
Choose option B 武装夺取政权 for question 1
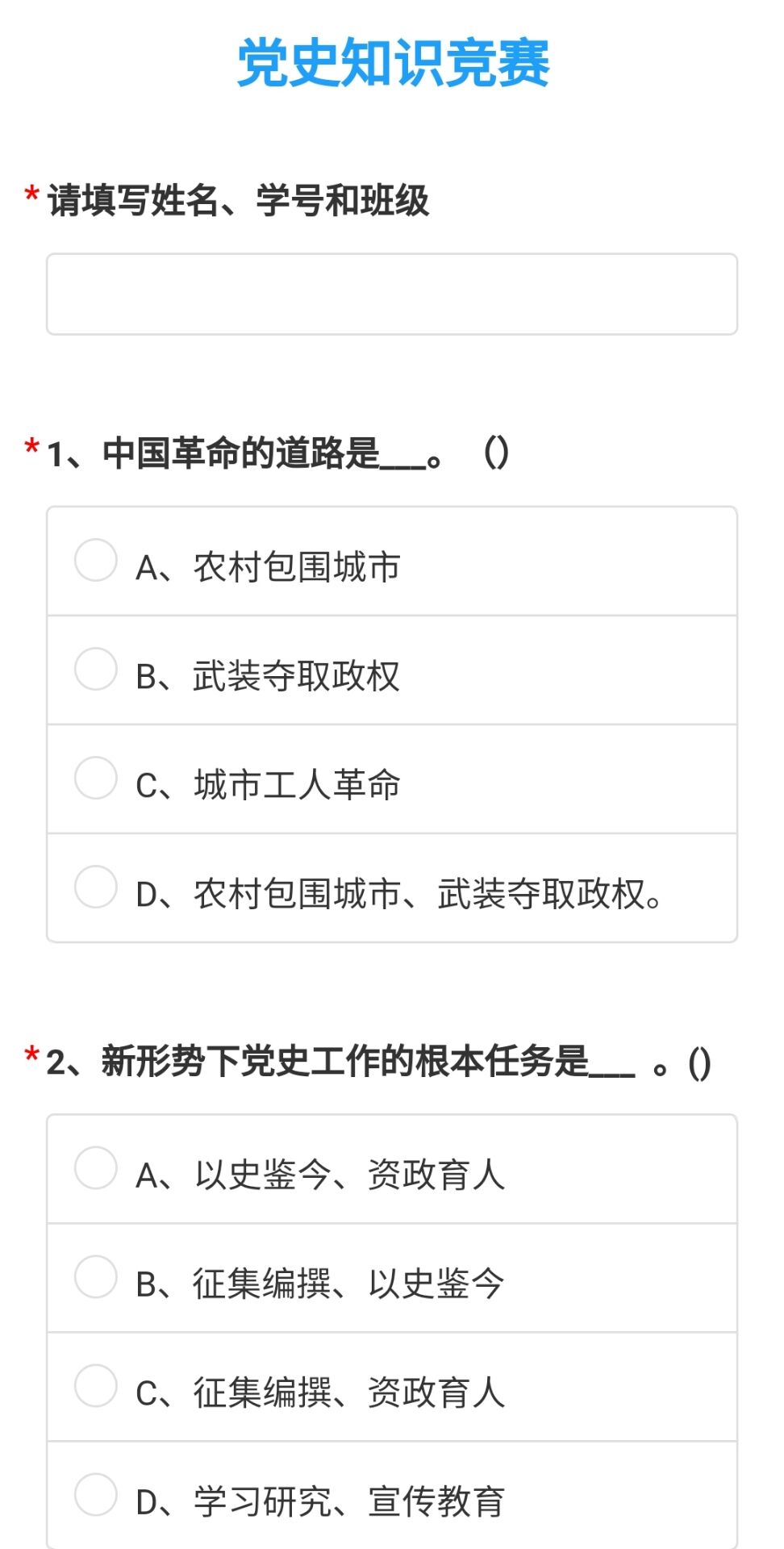tap(392, 670)
